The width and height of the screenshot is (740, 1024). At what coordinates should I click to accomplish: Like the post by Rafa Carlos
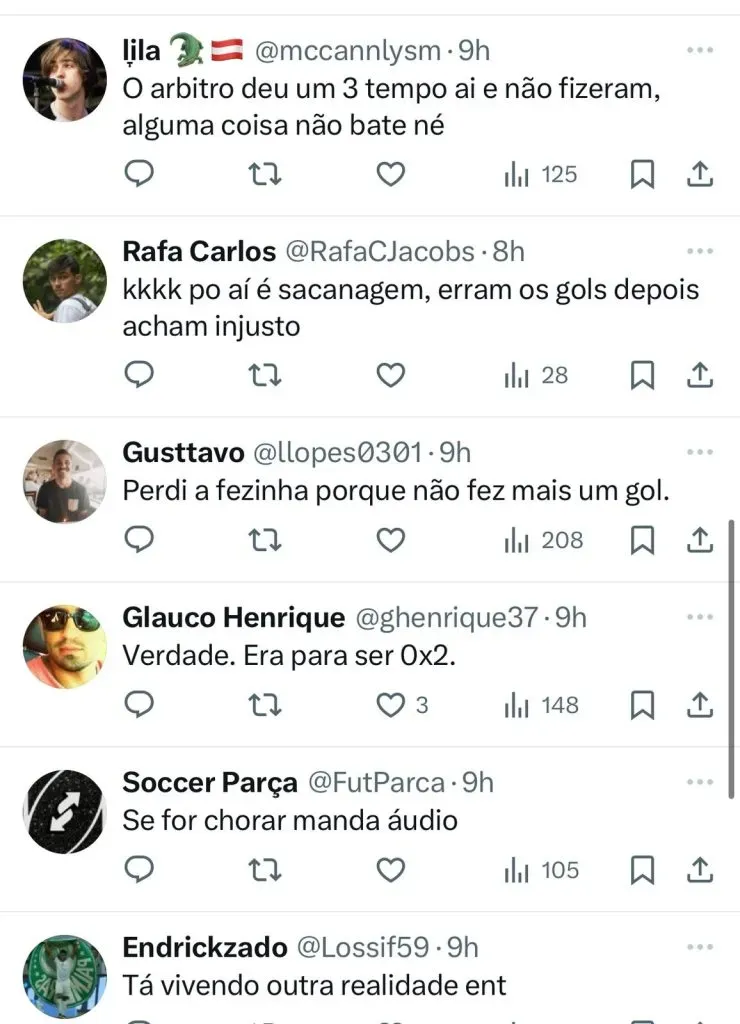pyautogui.click(x=390, y=376)
